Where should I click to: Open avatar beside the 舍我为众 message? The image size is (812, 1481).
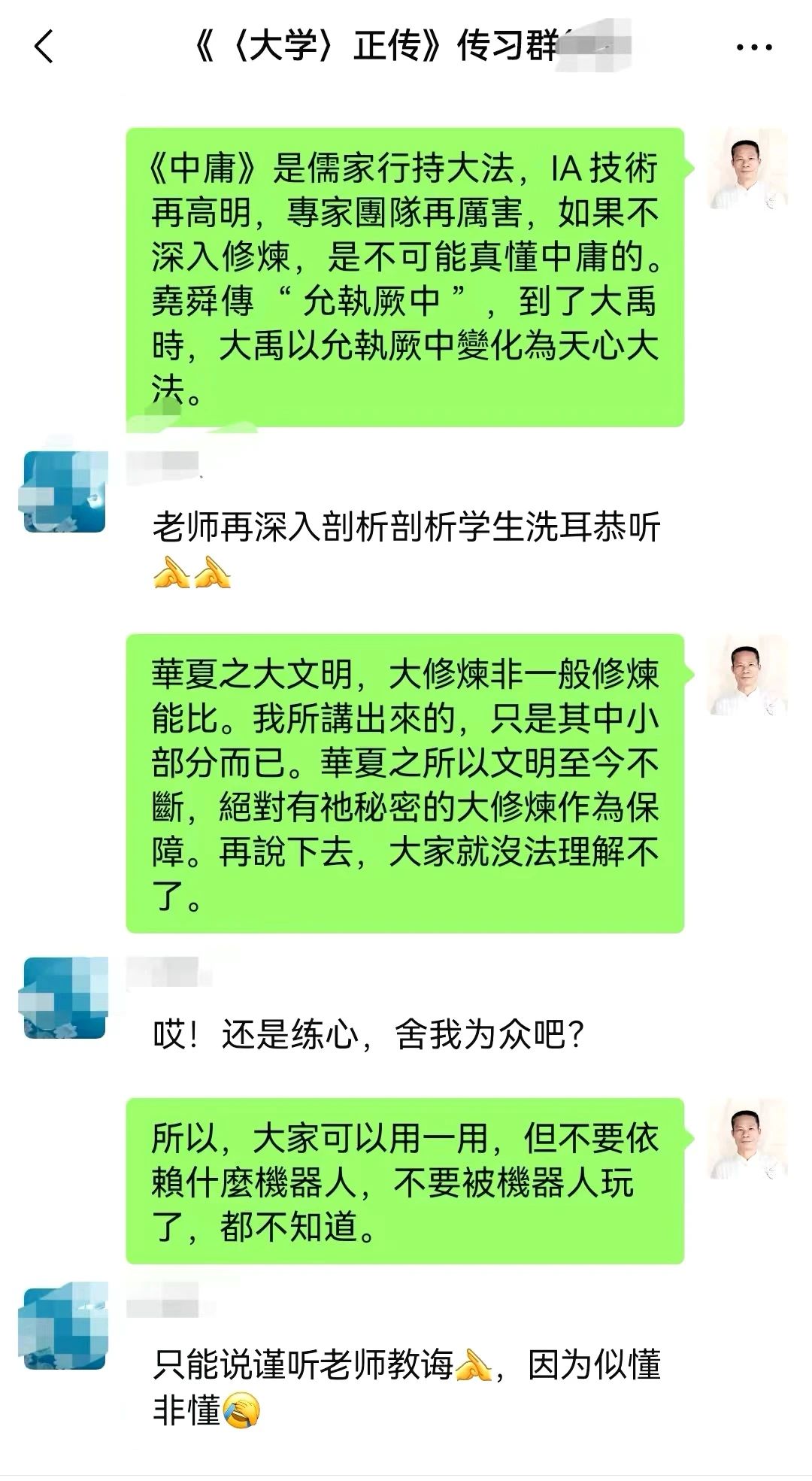click(x=62, y=998)
